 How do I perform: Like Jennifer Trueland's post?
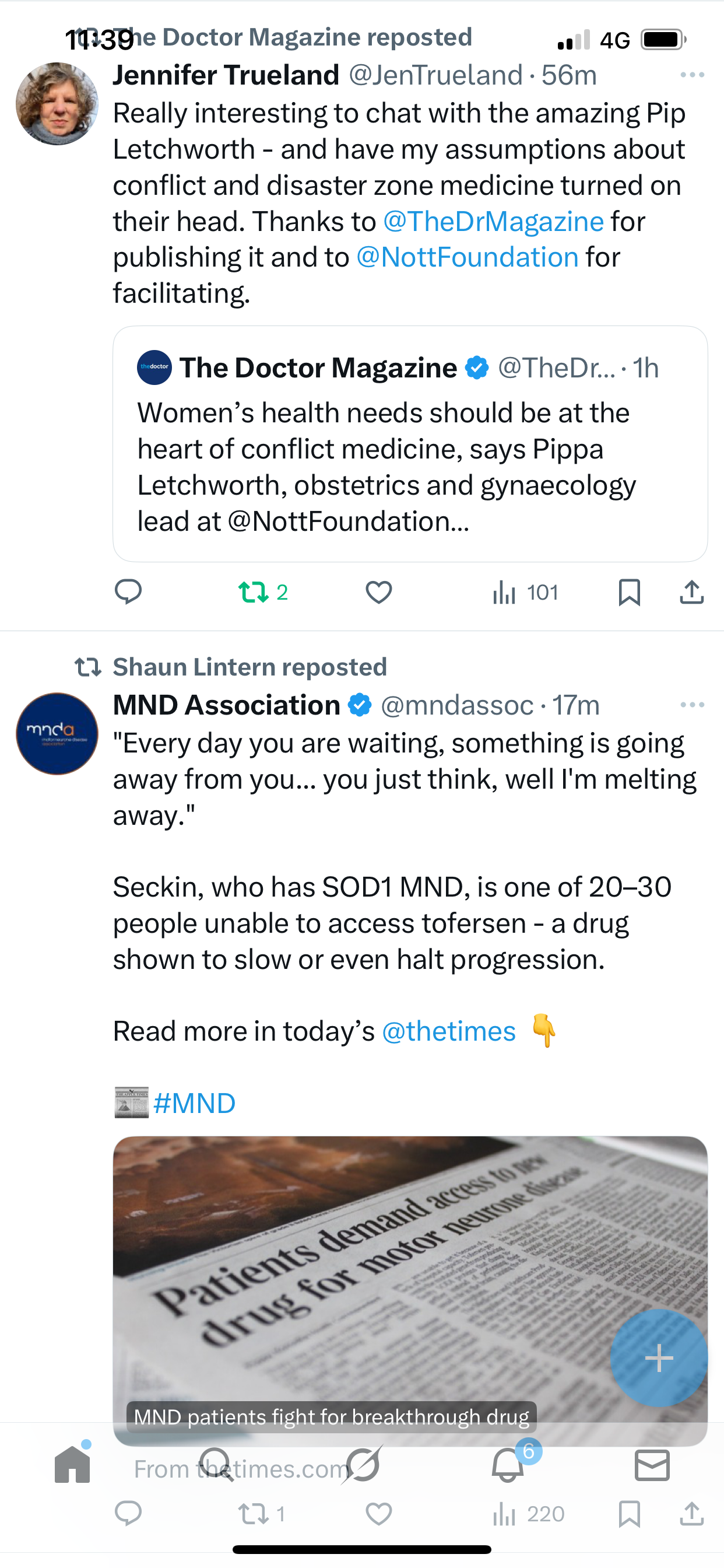click(x=378, y=591)
